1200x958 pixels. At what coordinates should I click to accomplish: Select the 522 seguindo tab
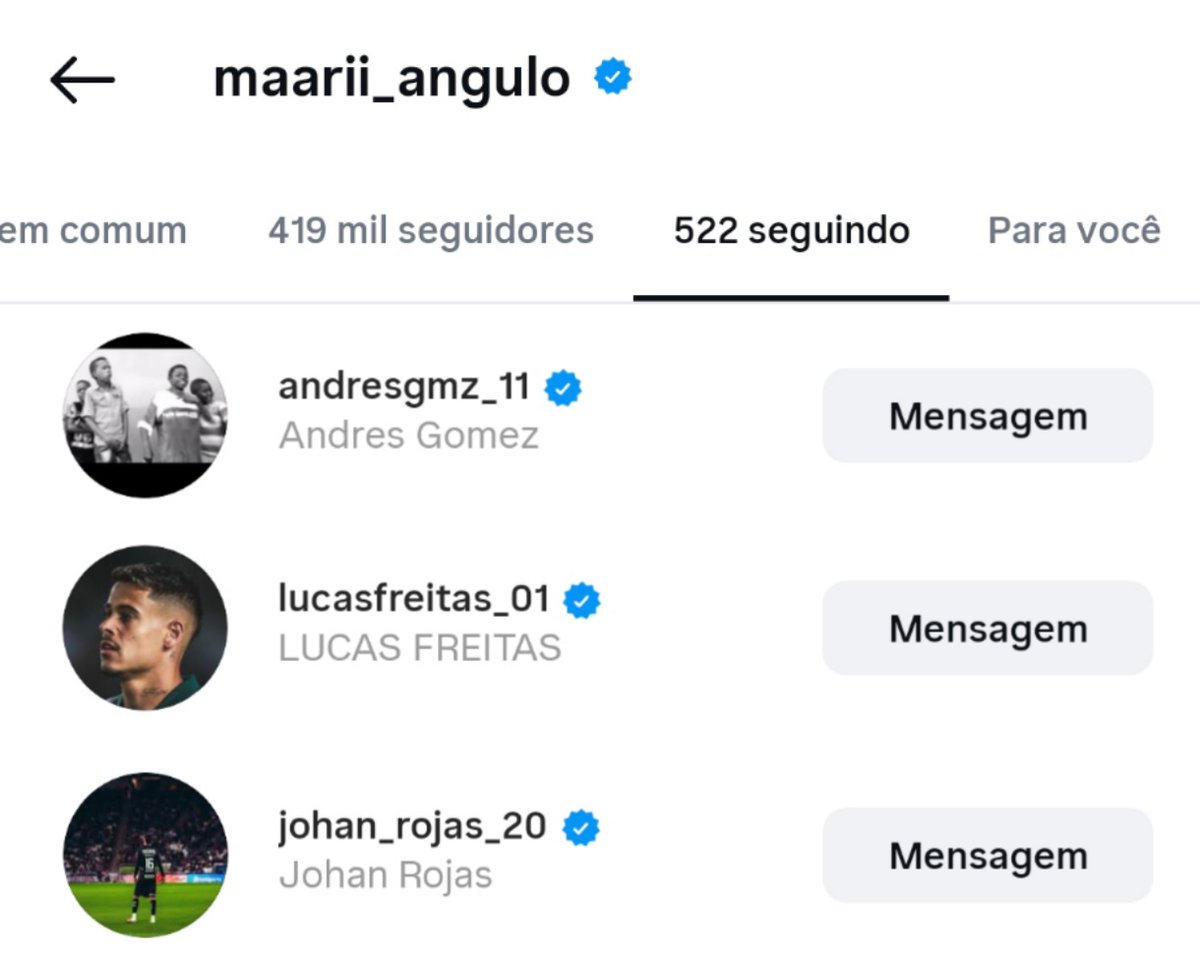(791, 231)
